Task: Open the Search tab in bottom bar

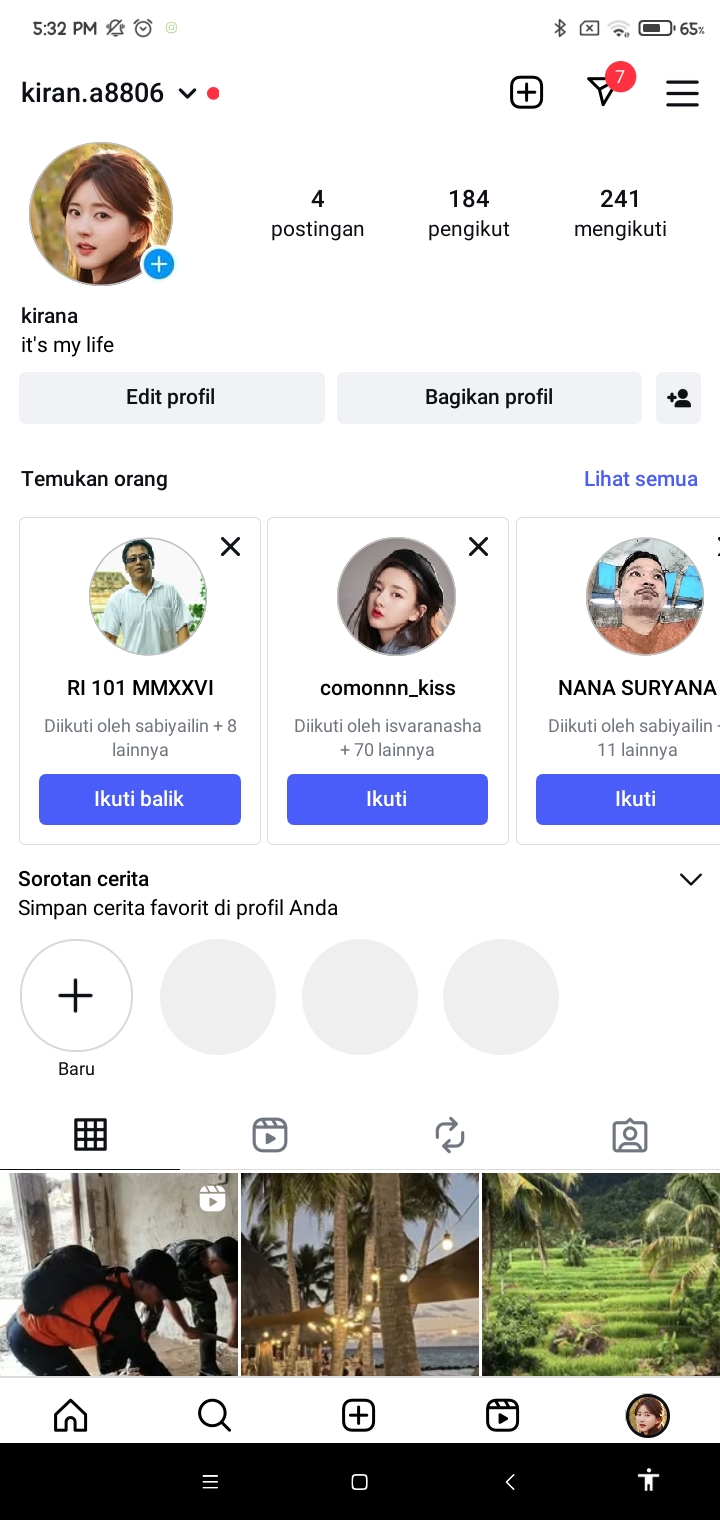Action: tap(214, 1415)
